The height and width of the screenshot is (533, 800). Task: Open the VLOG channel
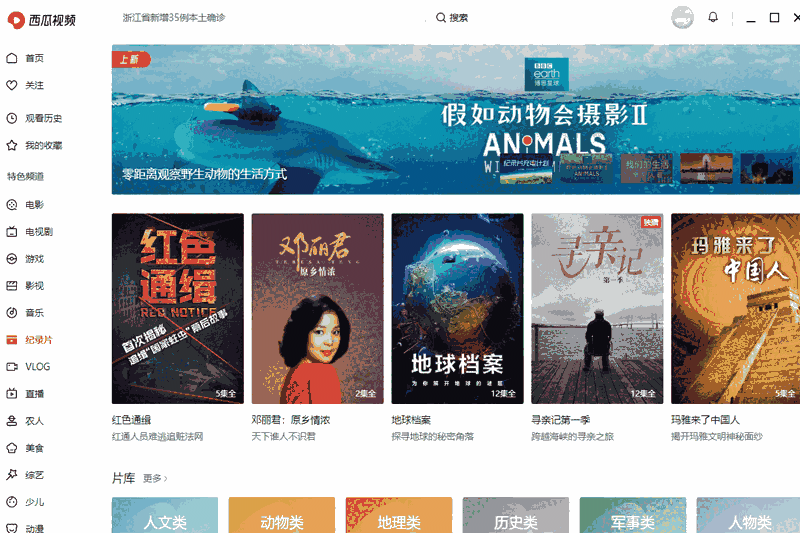(36, 367)
